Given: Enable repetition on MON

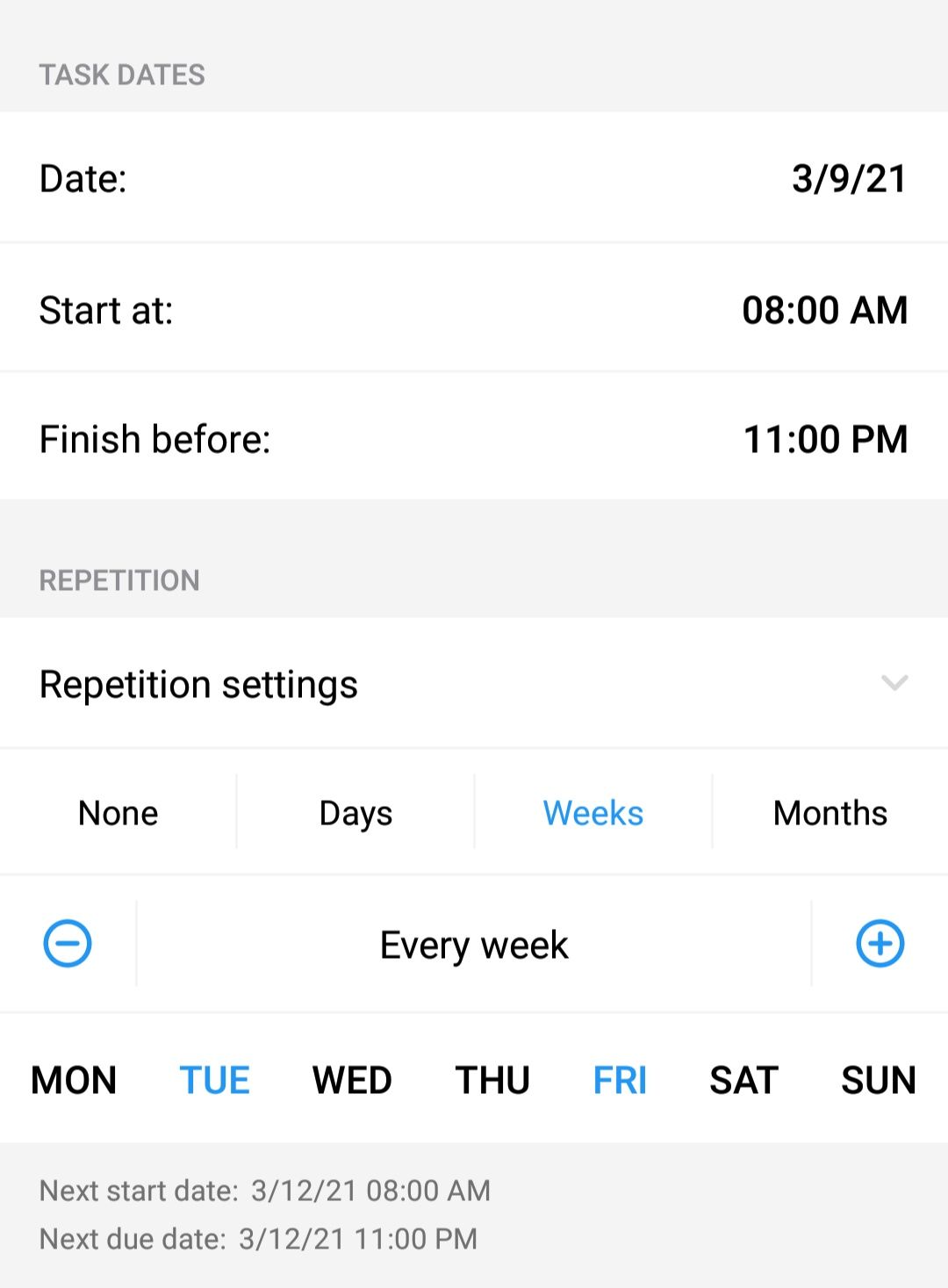Looking at the screenshot, I should pyautogui.click(x=74, y=1080).
